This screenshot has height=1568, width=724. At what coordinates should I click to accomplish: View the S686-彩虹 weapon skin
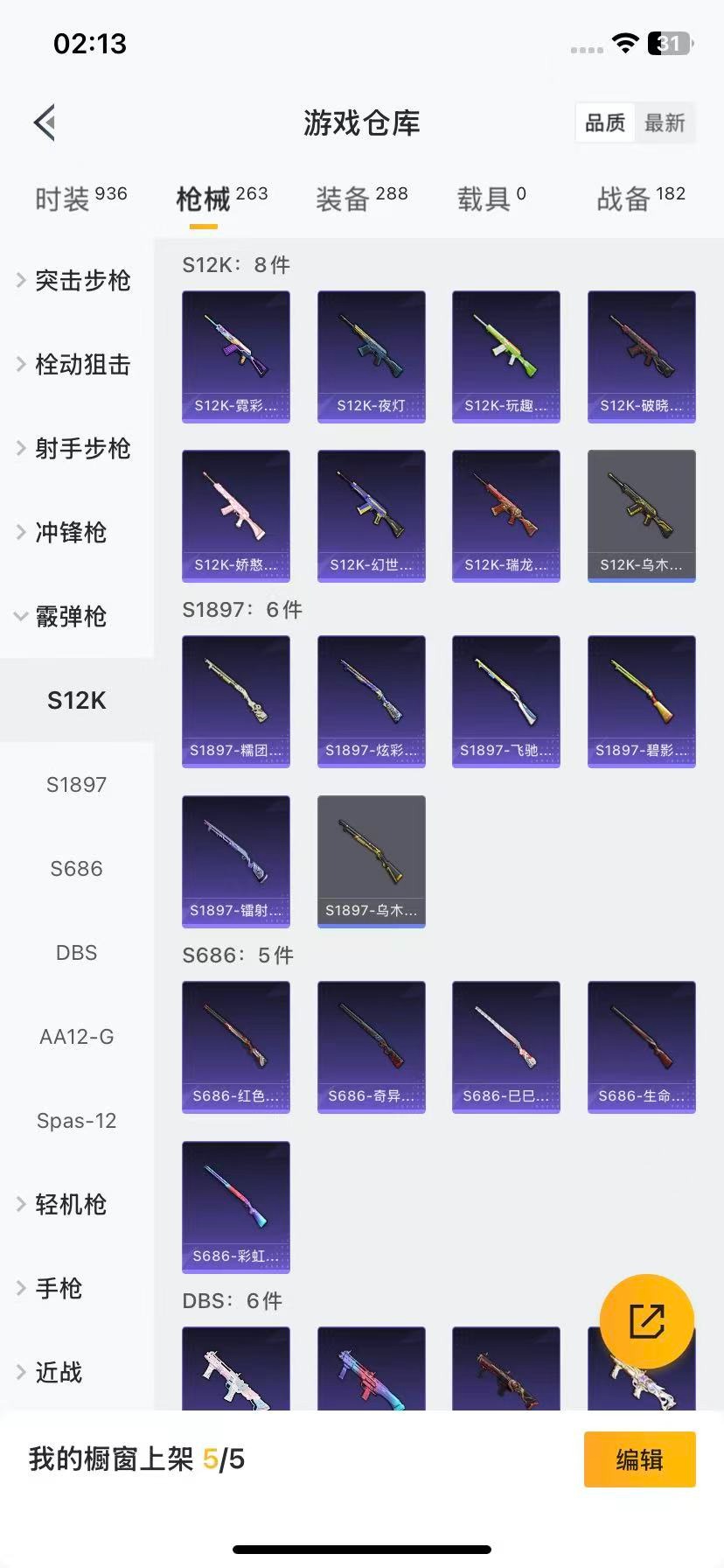point(235,1207)
